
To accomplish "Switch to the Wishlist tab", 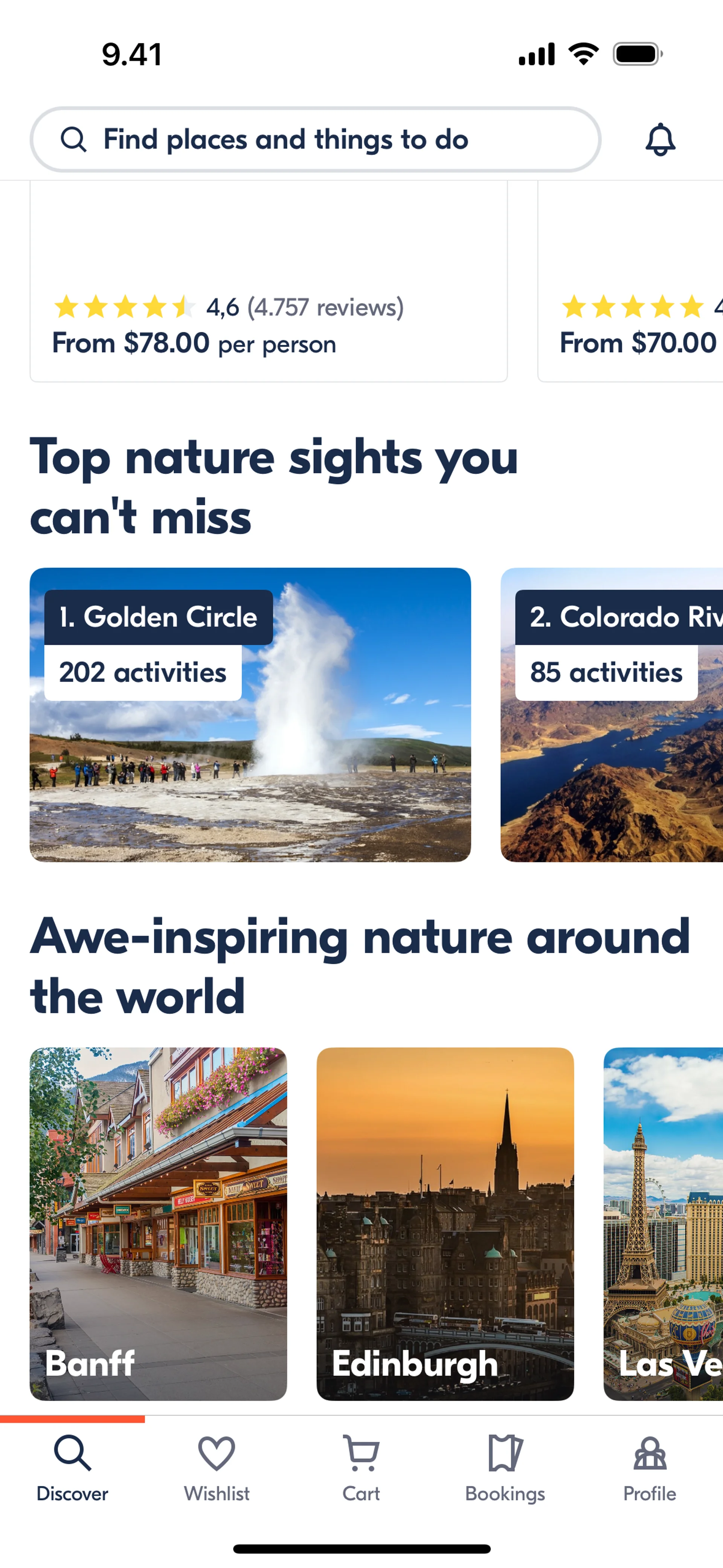I will tap(217, 1468).
